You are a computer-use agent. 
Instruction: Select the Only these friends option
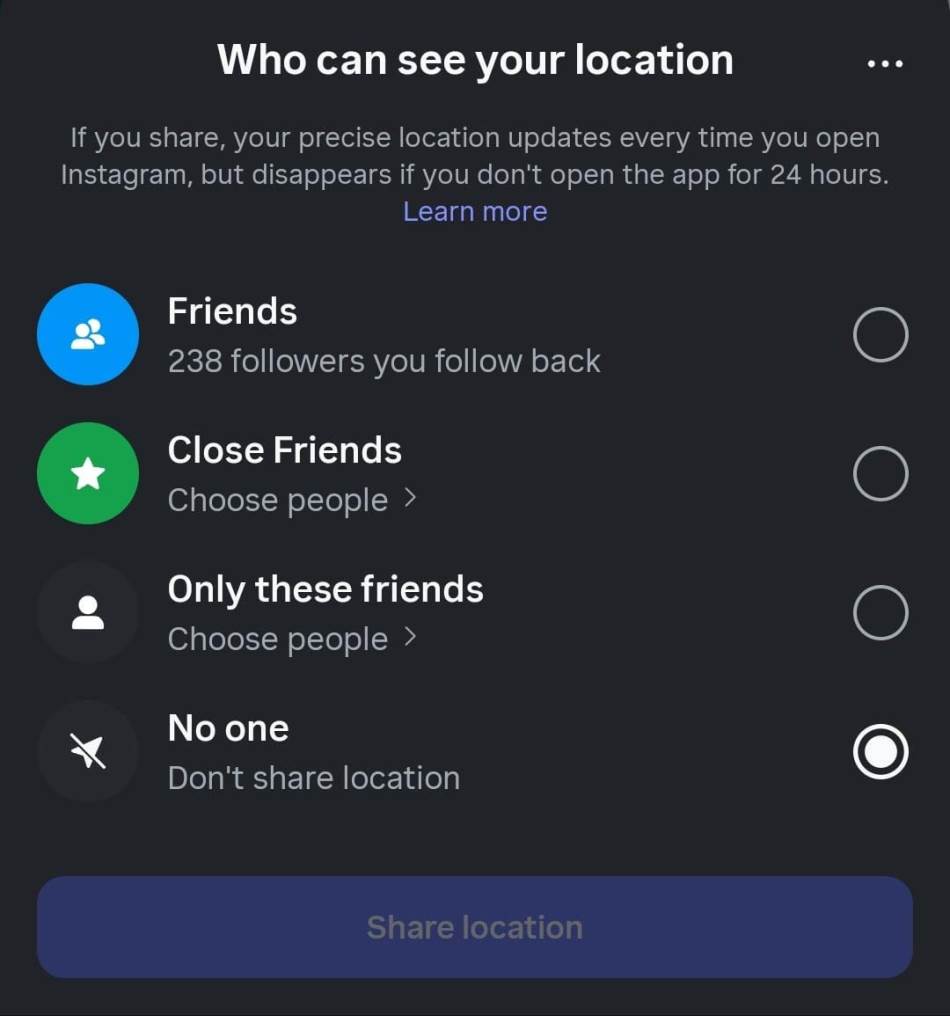click(880, 613)
